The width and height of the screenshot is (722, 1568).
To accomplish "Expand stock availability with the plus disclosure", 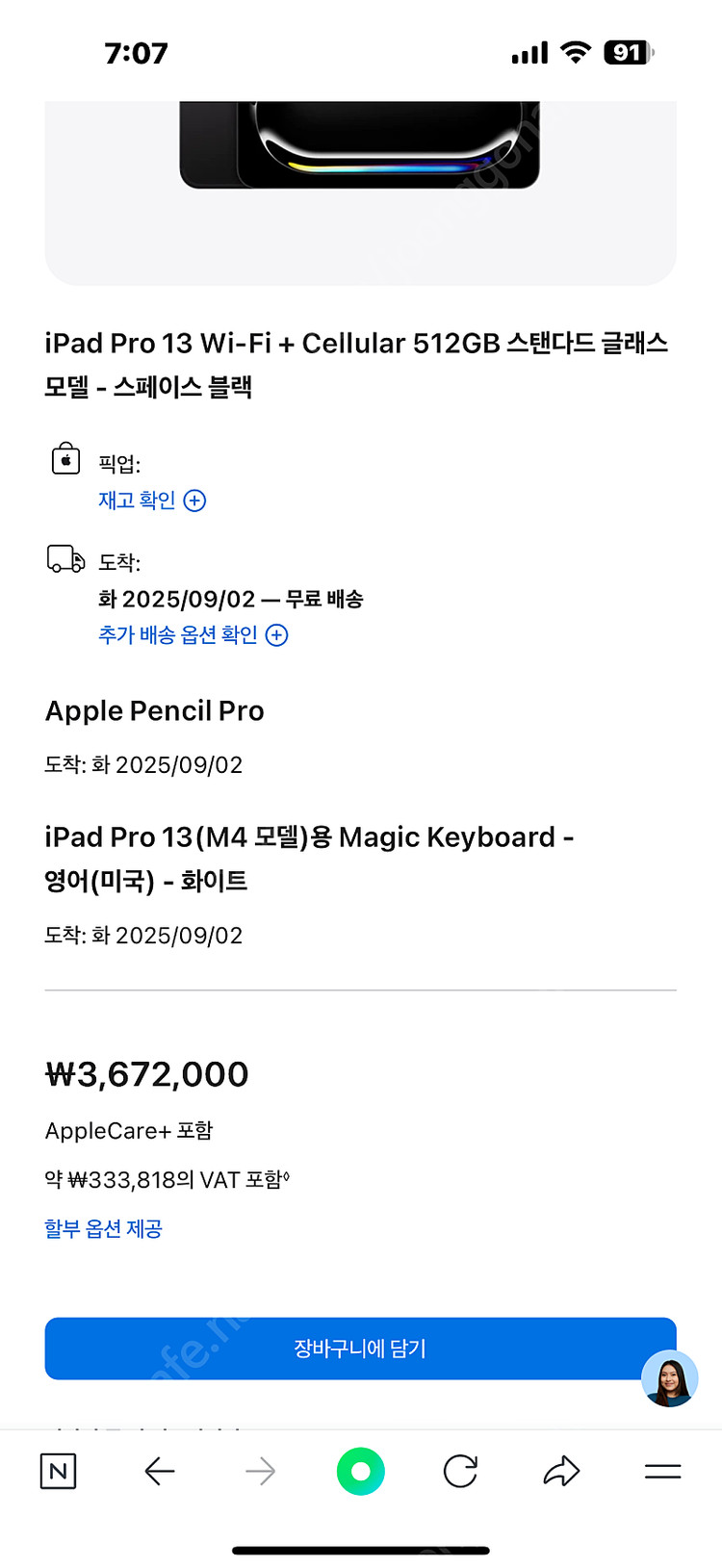I will [x=195, y=501].
